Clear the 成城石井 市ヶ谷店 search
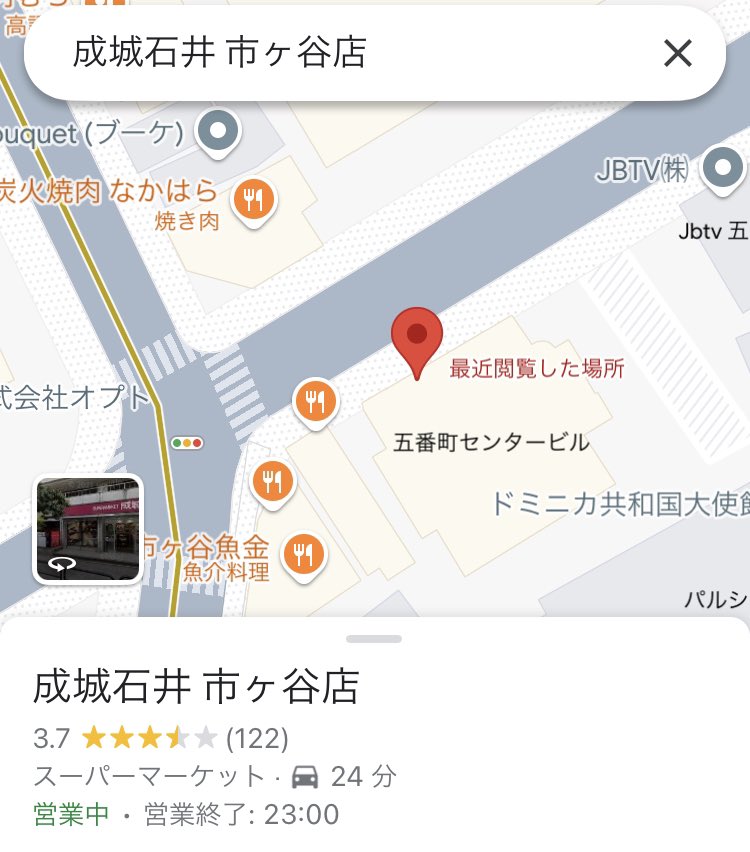Viewport: 750px width, 852px height. point(678,53)
